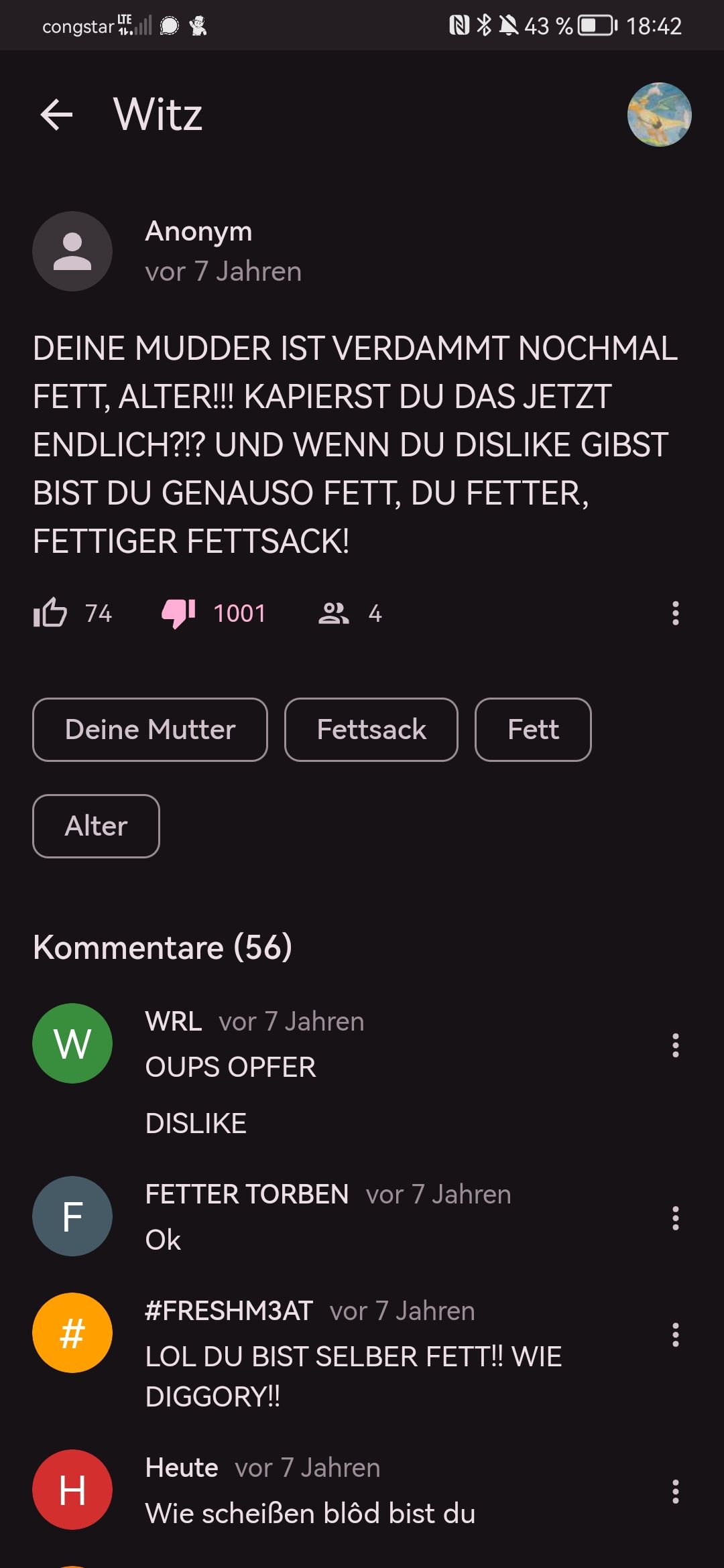
Task: Select the "Deine Mutter" tag chip
Action: click(x=150, y=730)
